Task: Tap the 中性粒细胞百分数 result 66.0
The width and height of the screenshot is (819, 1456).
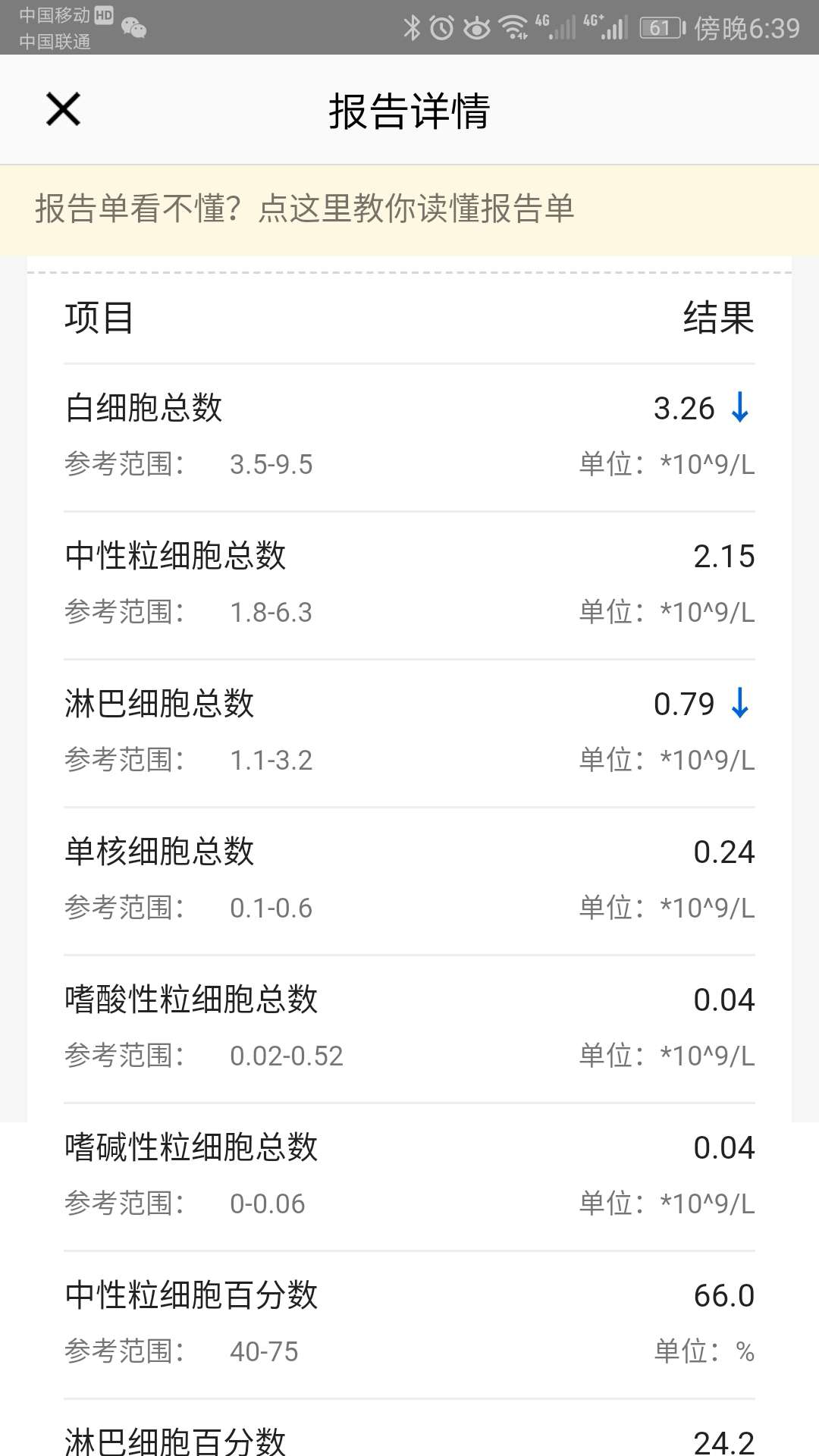Action: 725,1297
